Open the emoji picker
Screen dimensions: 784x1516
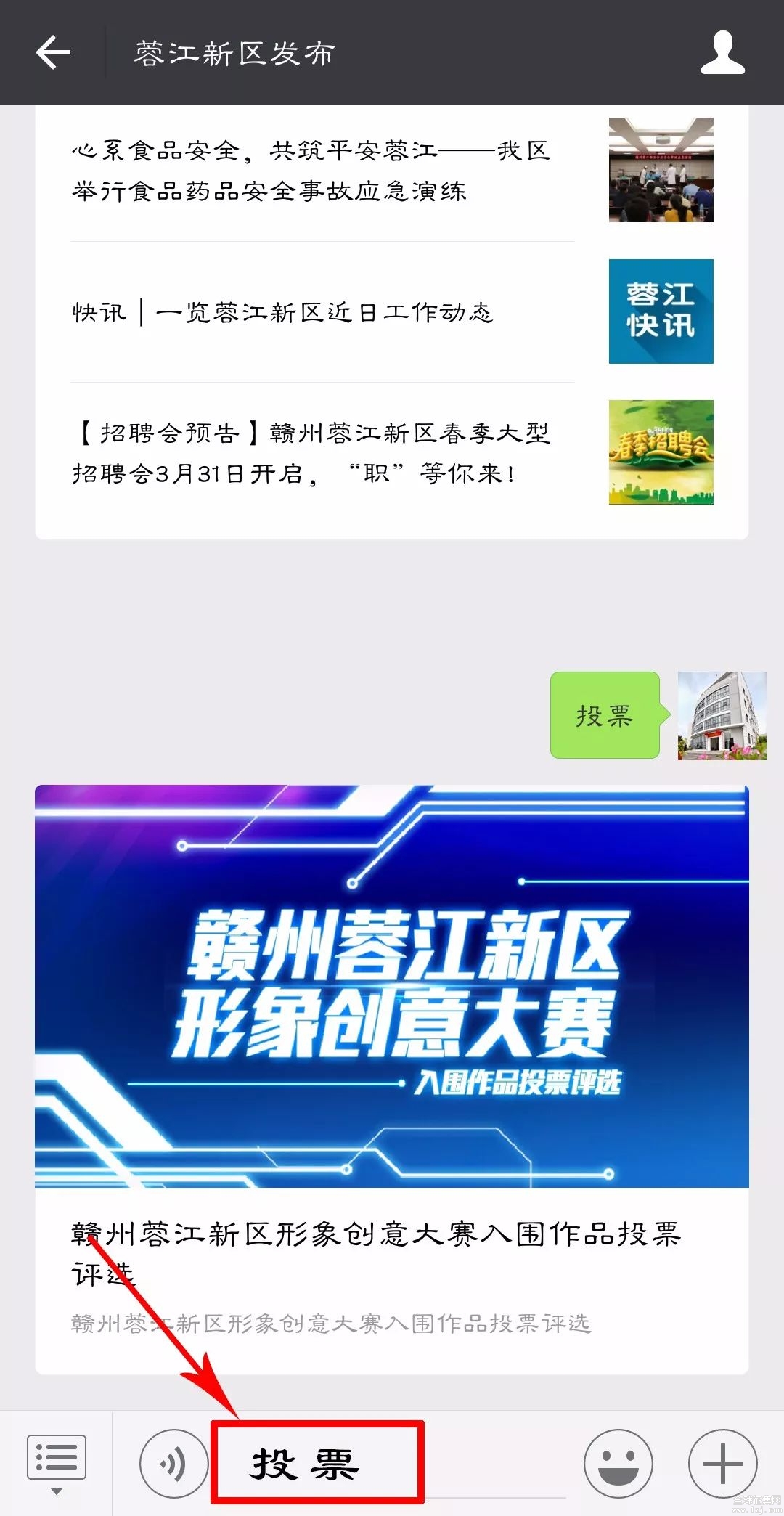pyautogui.click(x=618, y=1463)
